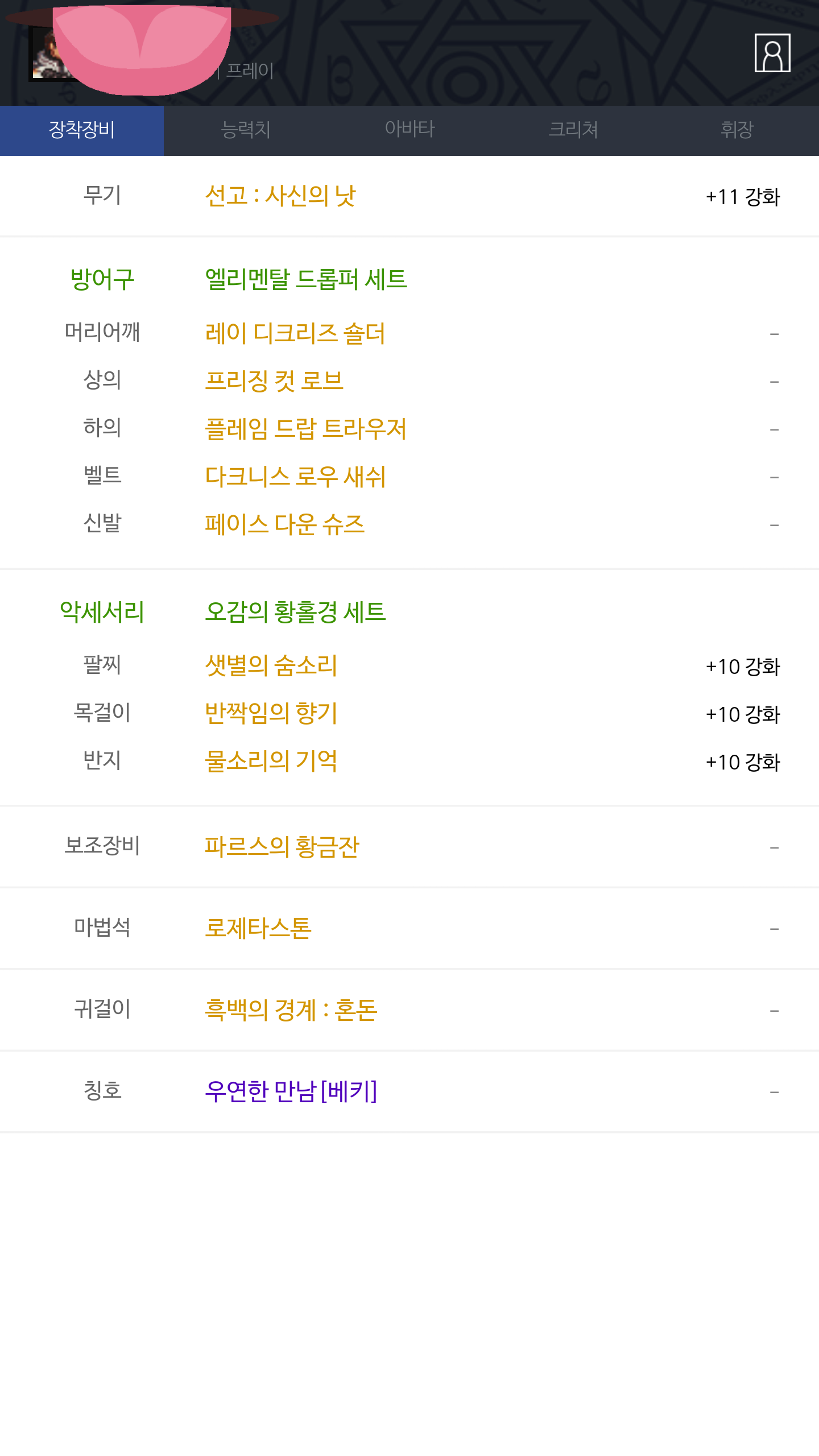The width and height of the screenshot is (819, 1456).
Task: Select the belt 다크니스 로우 새쉬
Action: pos(295,477)
